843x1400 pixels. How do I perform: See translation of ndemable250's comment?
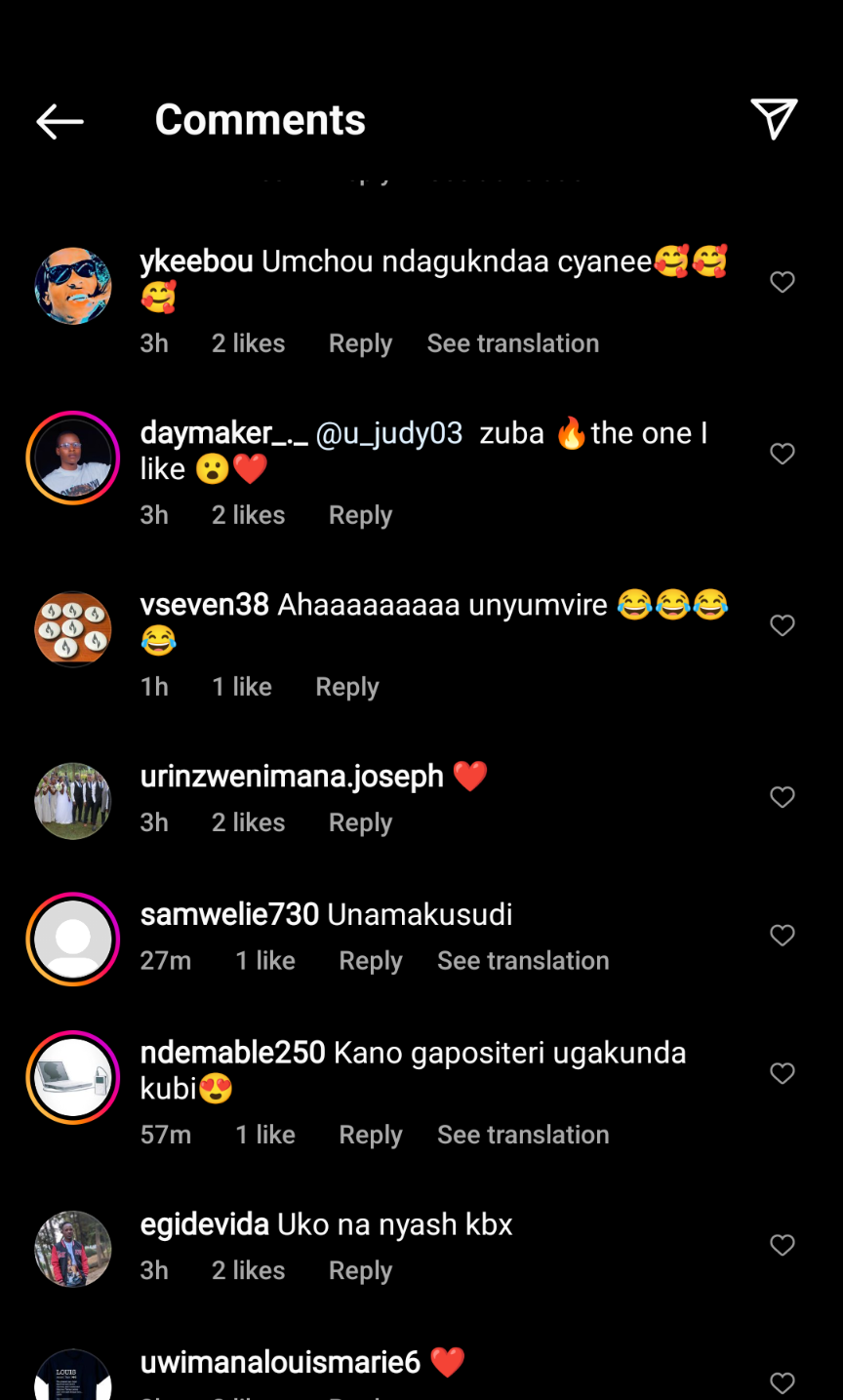click(522, 1135)
